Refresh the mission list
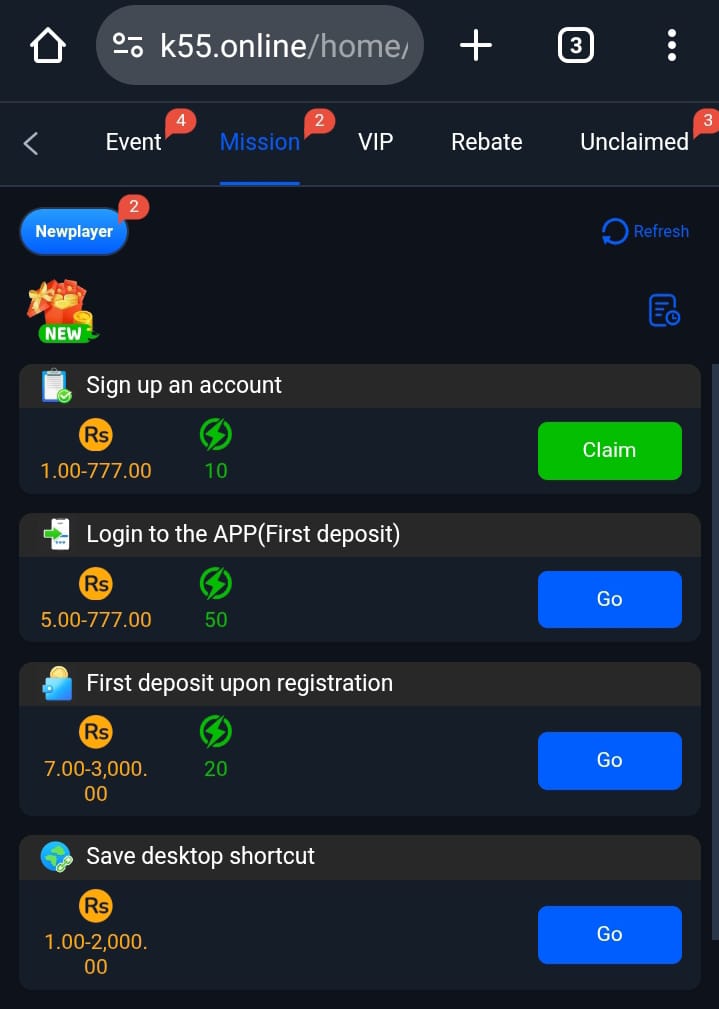This screenshot has width=719, height=1009. coord(645,231)
